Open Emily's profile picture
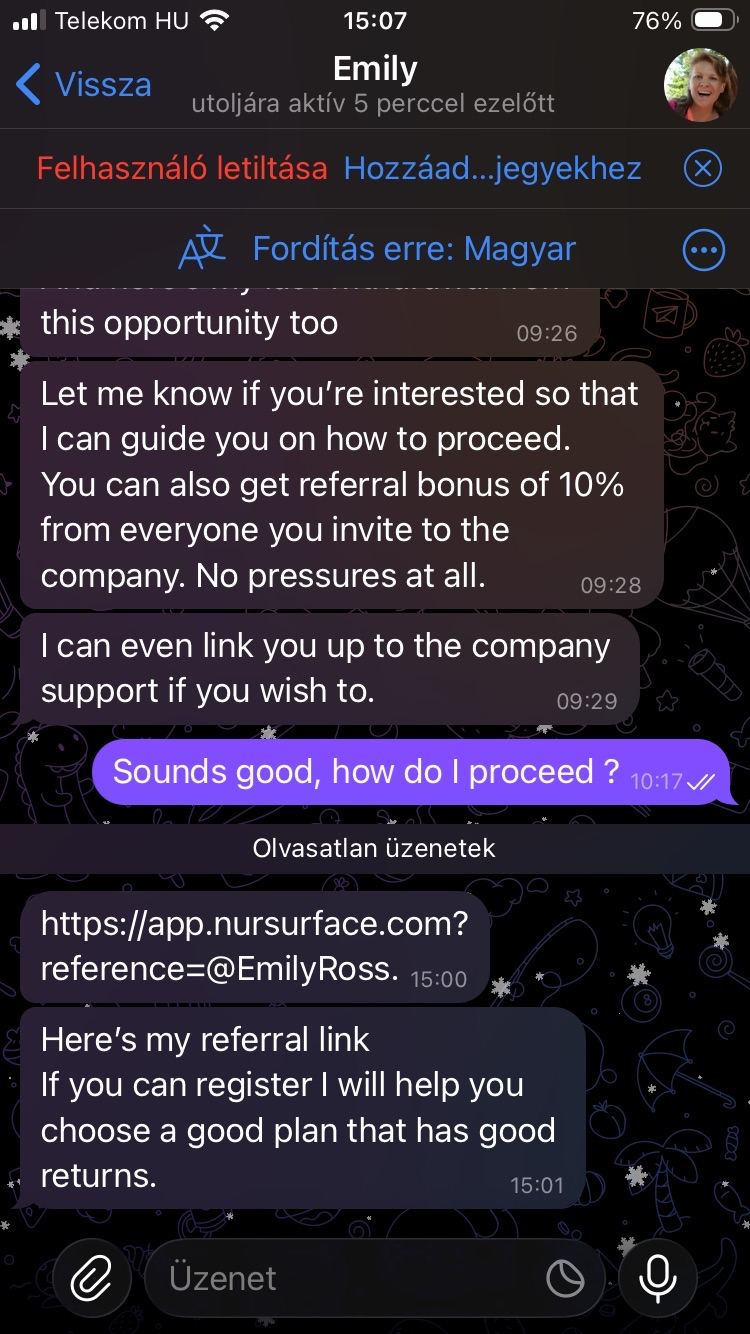The image size is (750, 1334). pos(701,85)
